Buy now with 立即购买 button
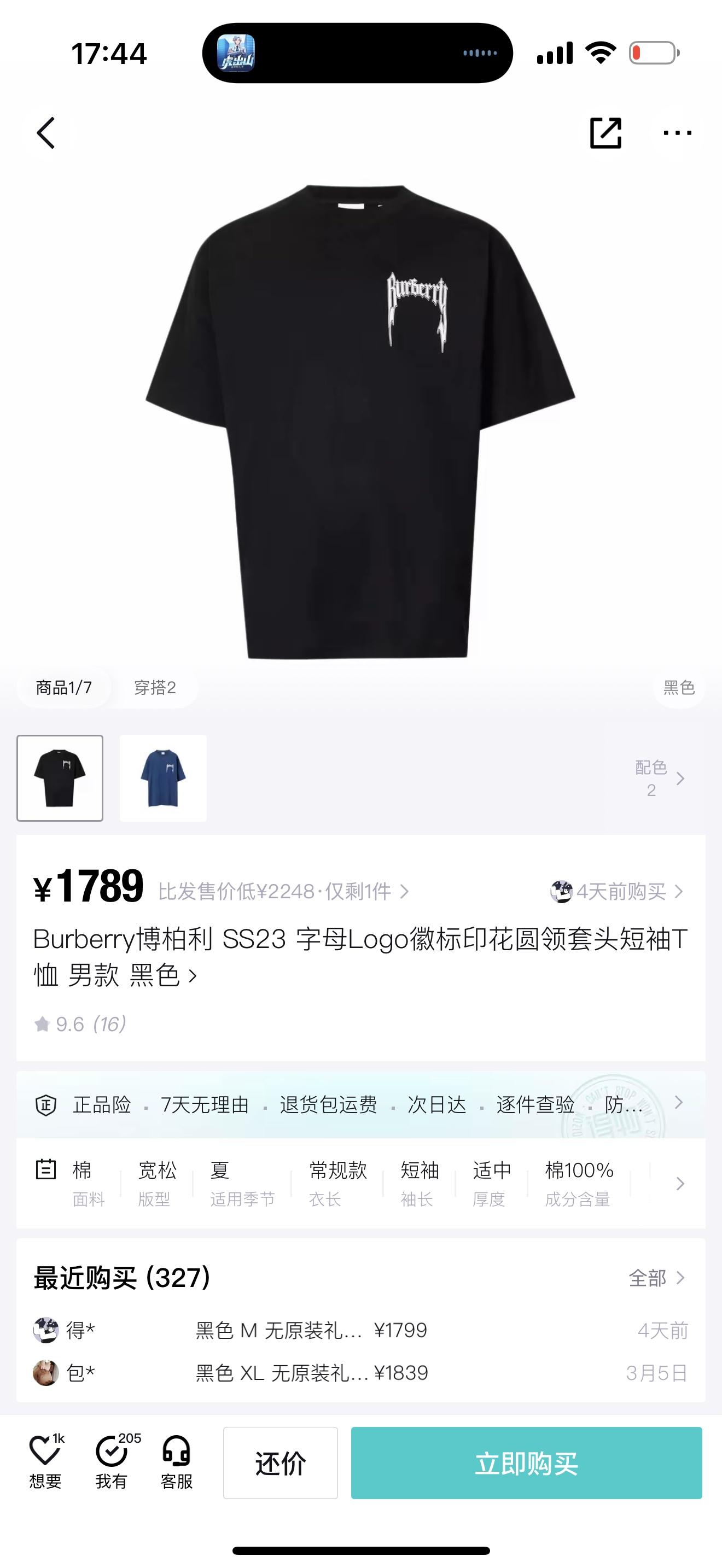 pos(526,1462)
